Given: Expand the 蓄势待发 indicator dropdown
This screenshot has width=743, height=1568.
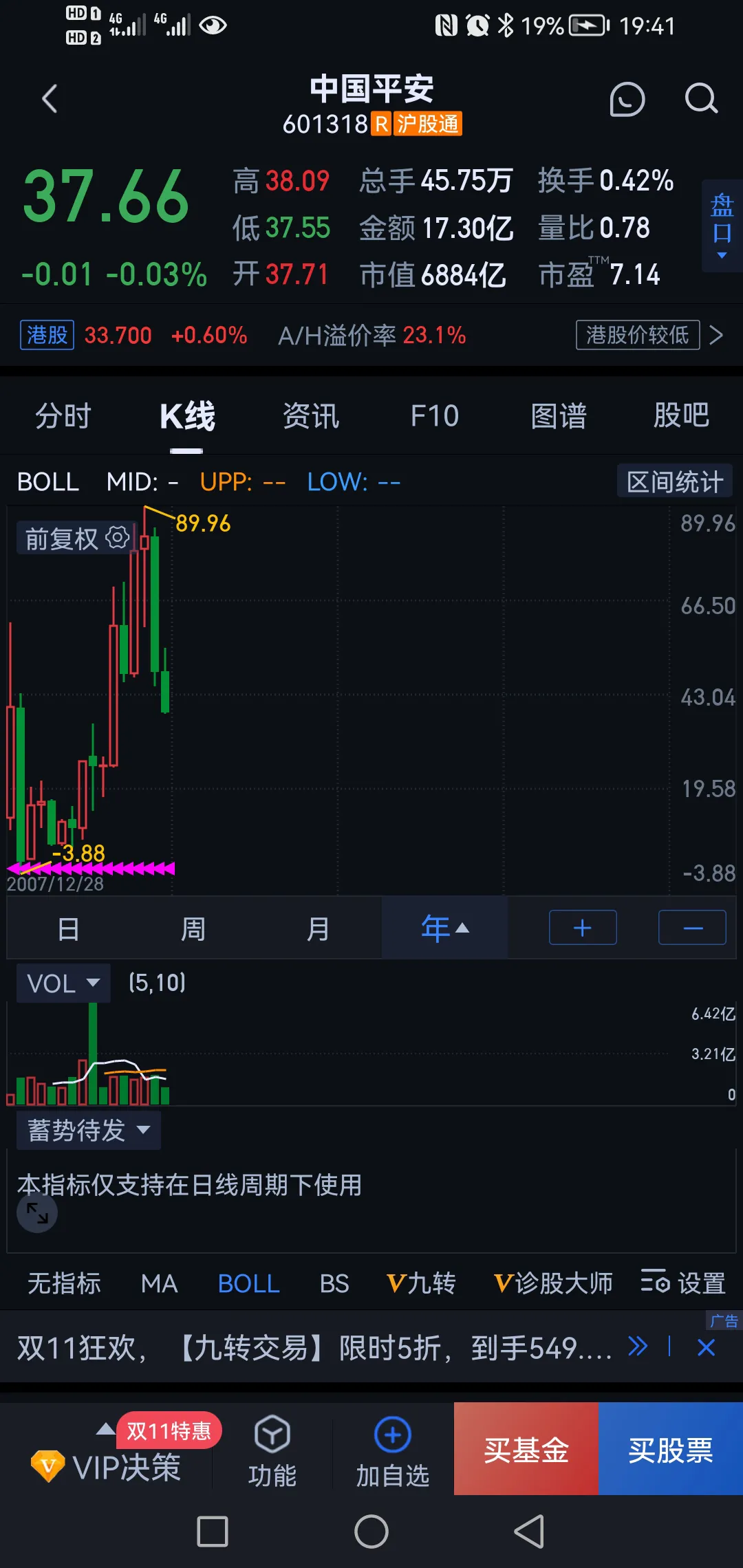Looking at the screenshot, I should point(88,1130).
